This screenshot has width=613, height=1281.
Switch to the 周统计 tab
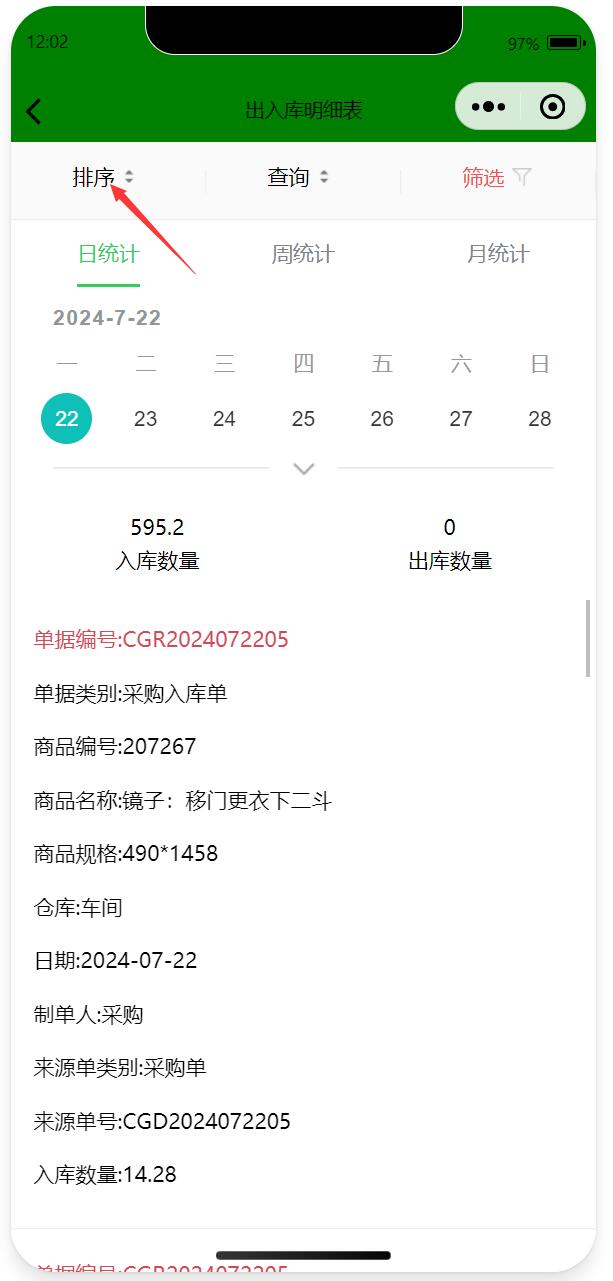click(302, 254)
